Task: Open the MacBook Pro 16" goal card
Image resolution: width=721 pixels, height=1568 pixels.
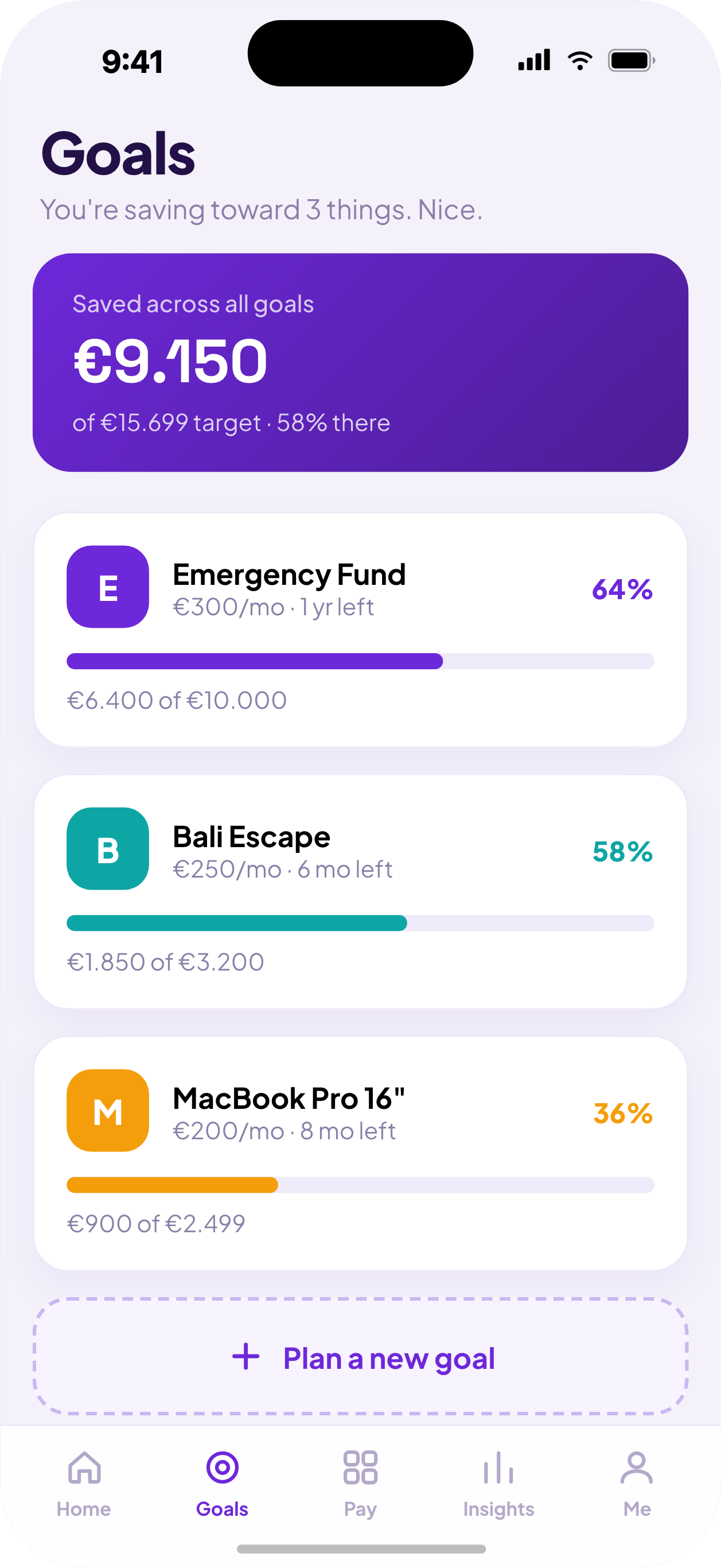Action: tap(360, 1153)
